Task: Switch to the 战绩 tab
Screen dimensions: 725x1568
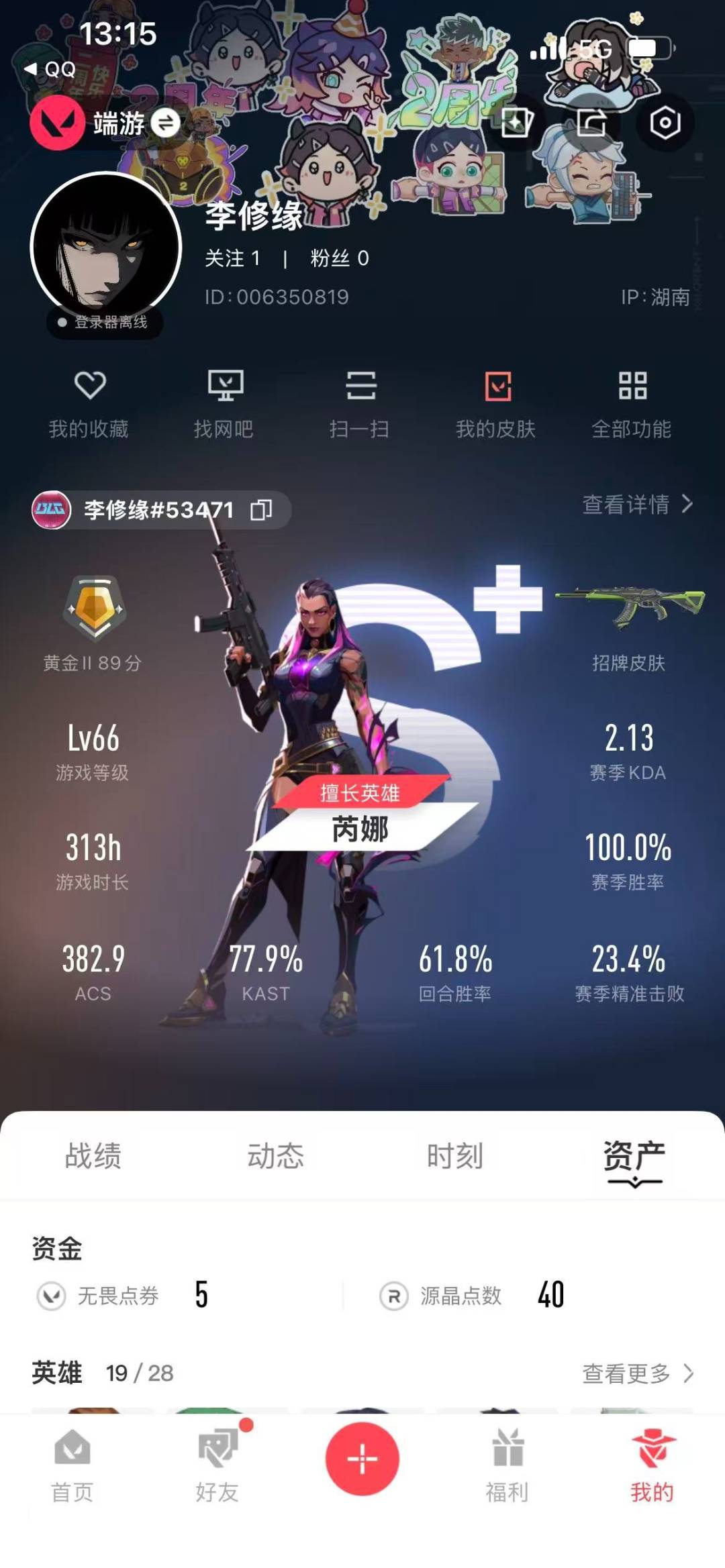Action: 93,1156
